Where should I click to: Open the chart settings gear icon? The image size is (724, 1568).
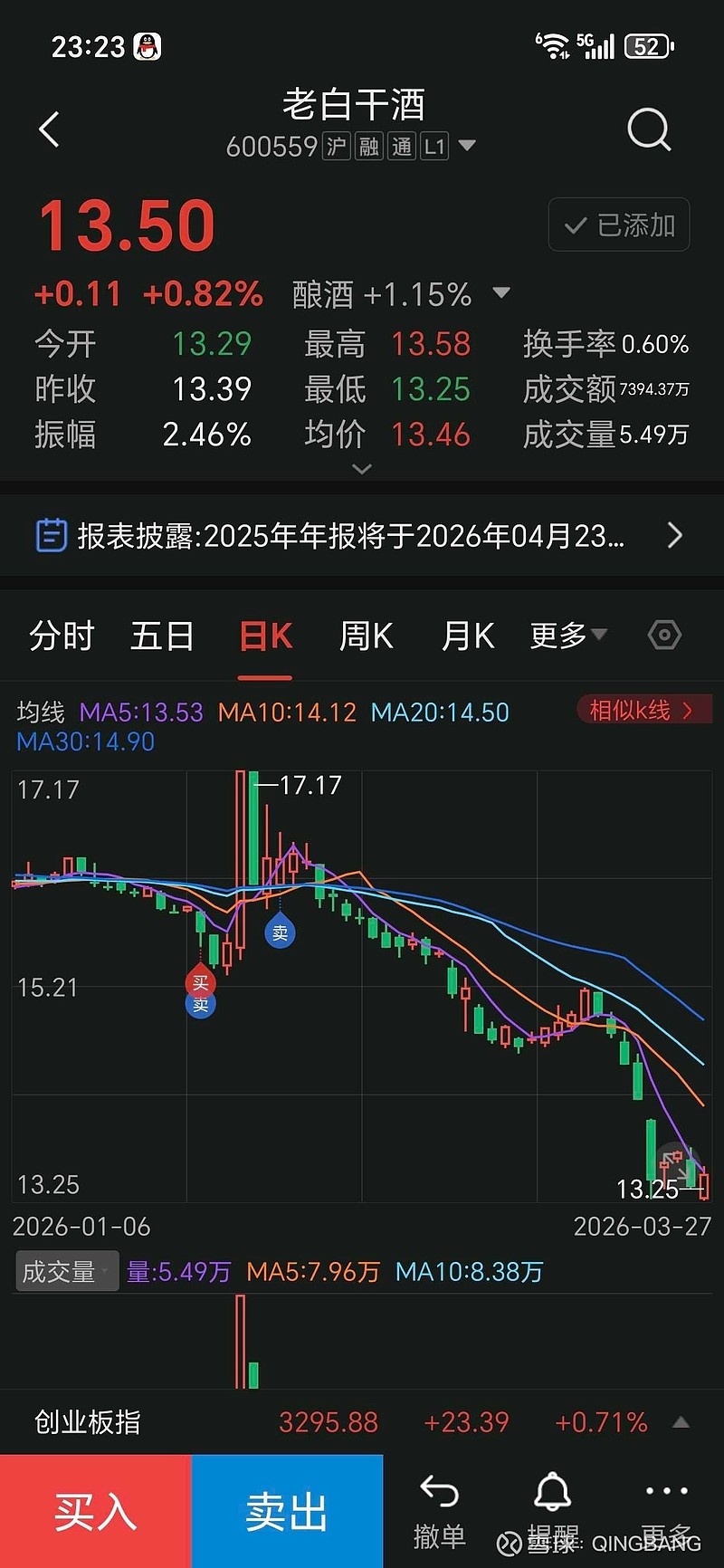tap(663, 635)
